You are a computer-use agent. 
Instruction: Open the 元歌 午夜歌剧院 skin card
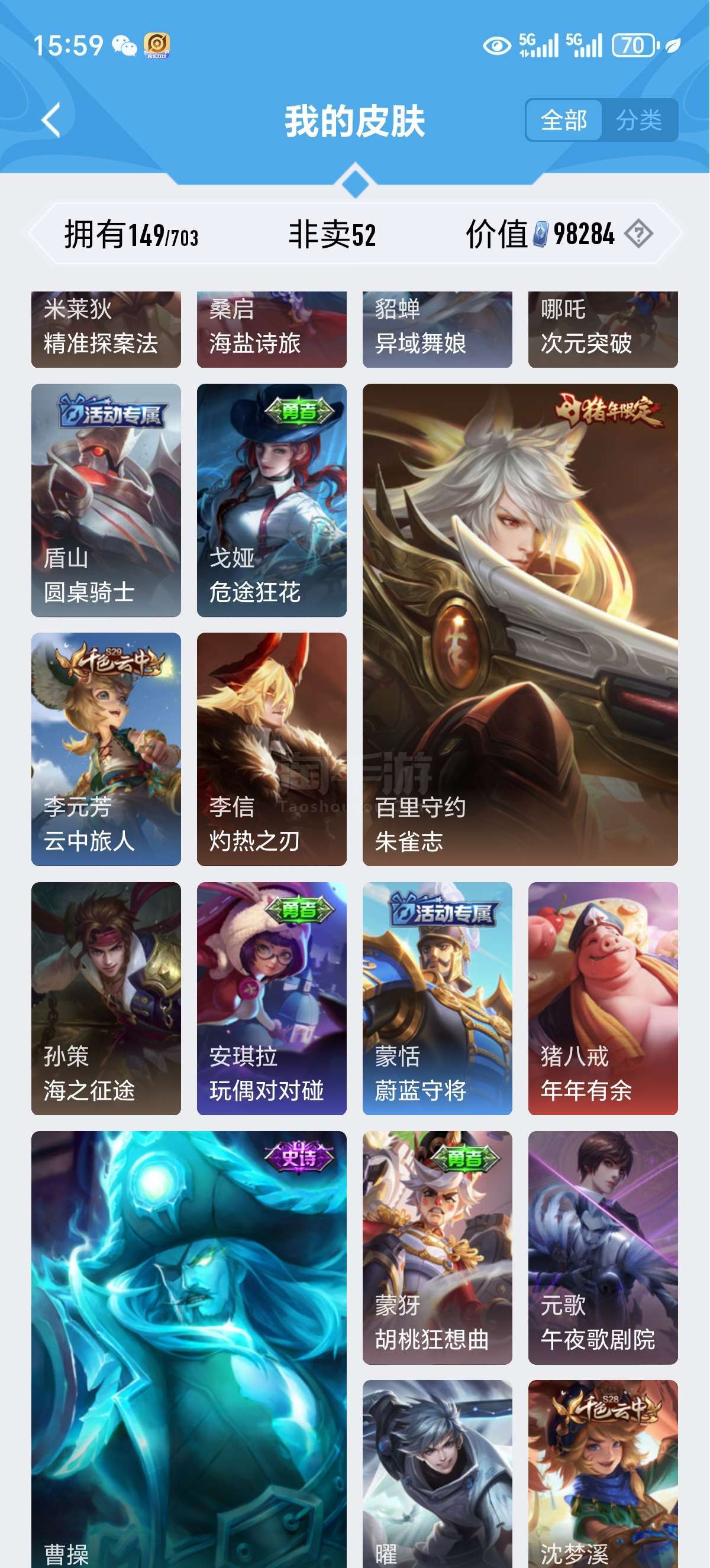tap(603, 1247)
